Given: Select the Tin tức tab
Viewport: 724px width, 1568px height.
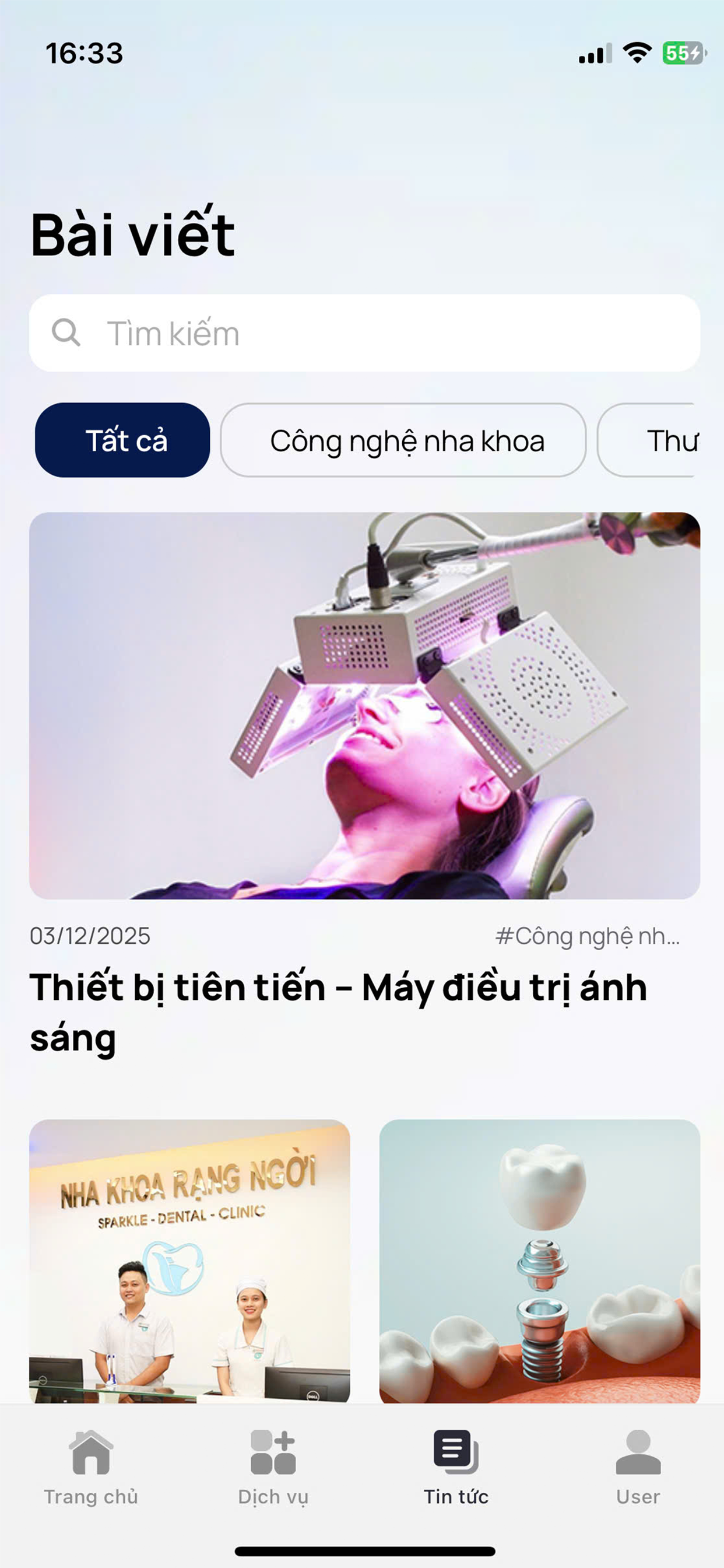Looking at the screenshot, I should (x=456, y=1468).
